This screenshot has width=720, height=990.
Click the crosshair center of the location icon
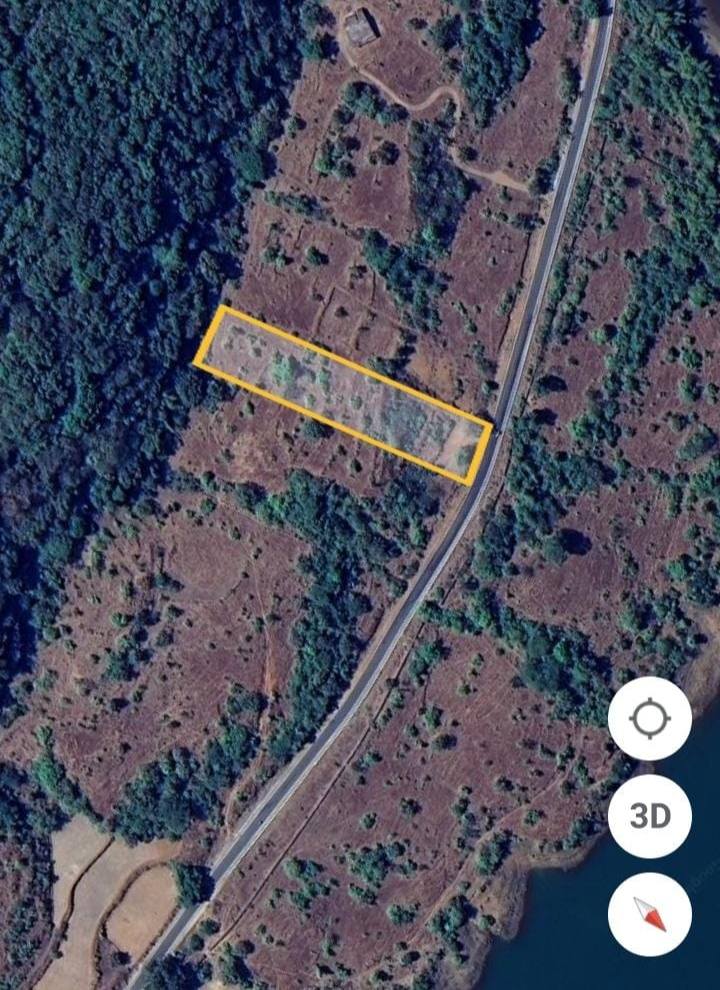pyautogui.click(x=648, y=718)
